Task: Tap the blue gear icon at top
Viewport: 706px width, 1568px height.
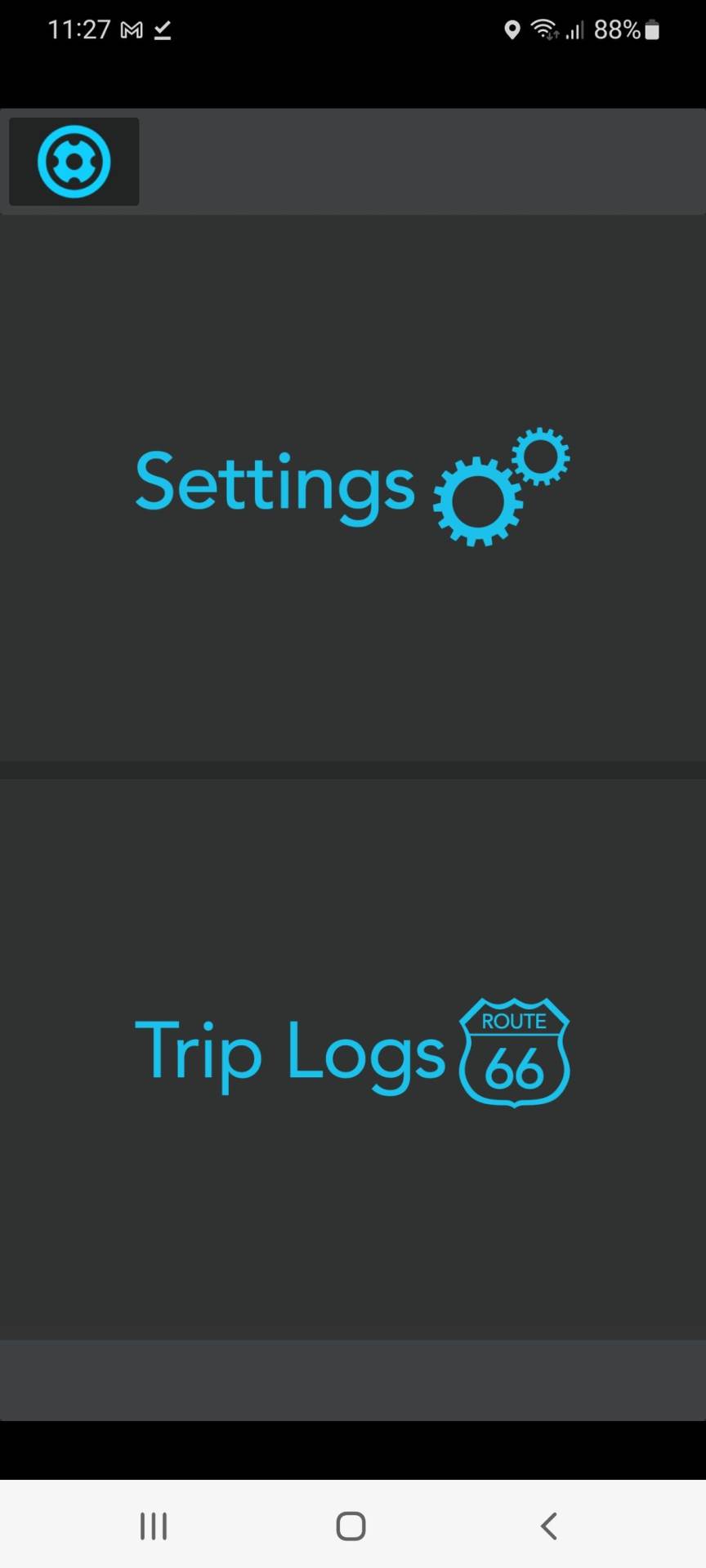Action: (74, 162)
